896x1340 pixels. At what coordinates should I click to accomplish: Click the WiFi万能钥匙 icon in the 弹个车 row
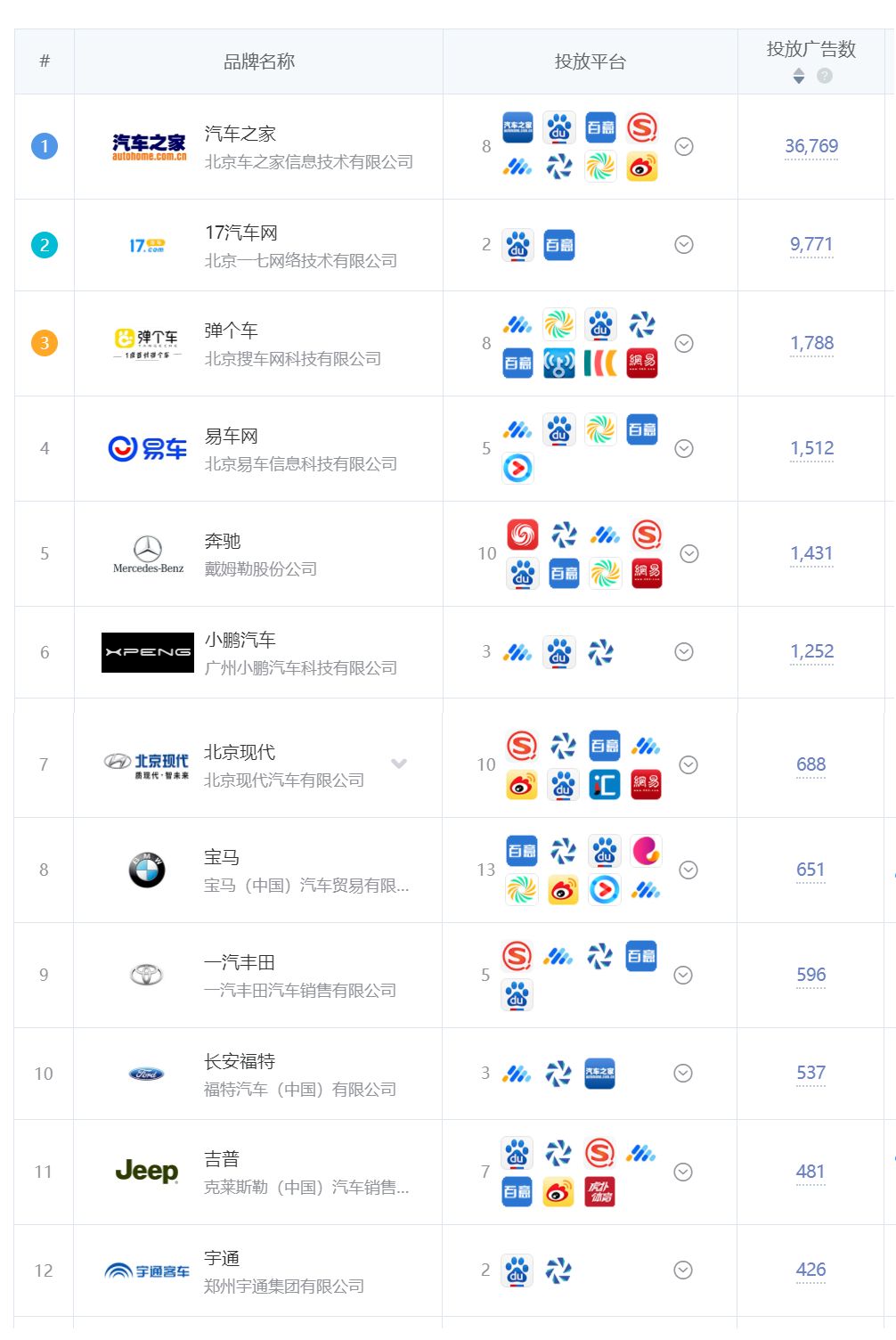[559, 363]
